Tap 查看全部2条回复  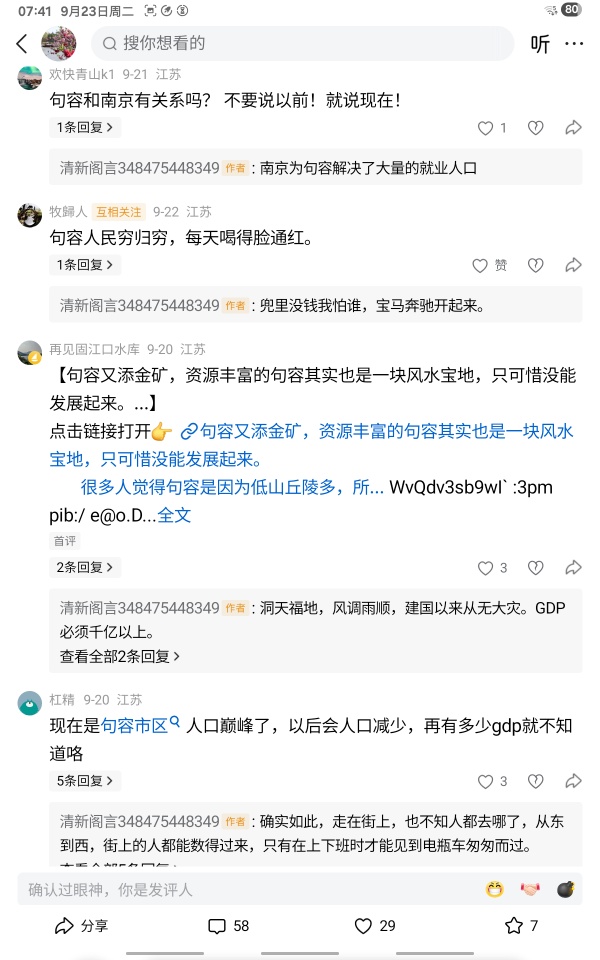[x=120, y=657]
